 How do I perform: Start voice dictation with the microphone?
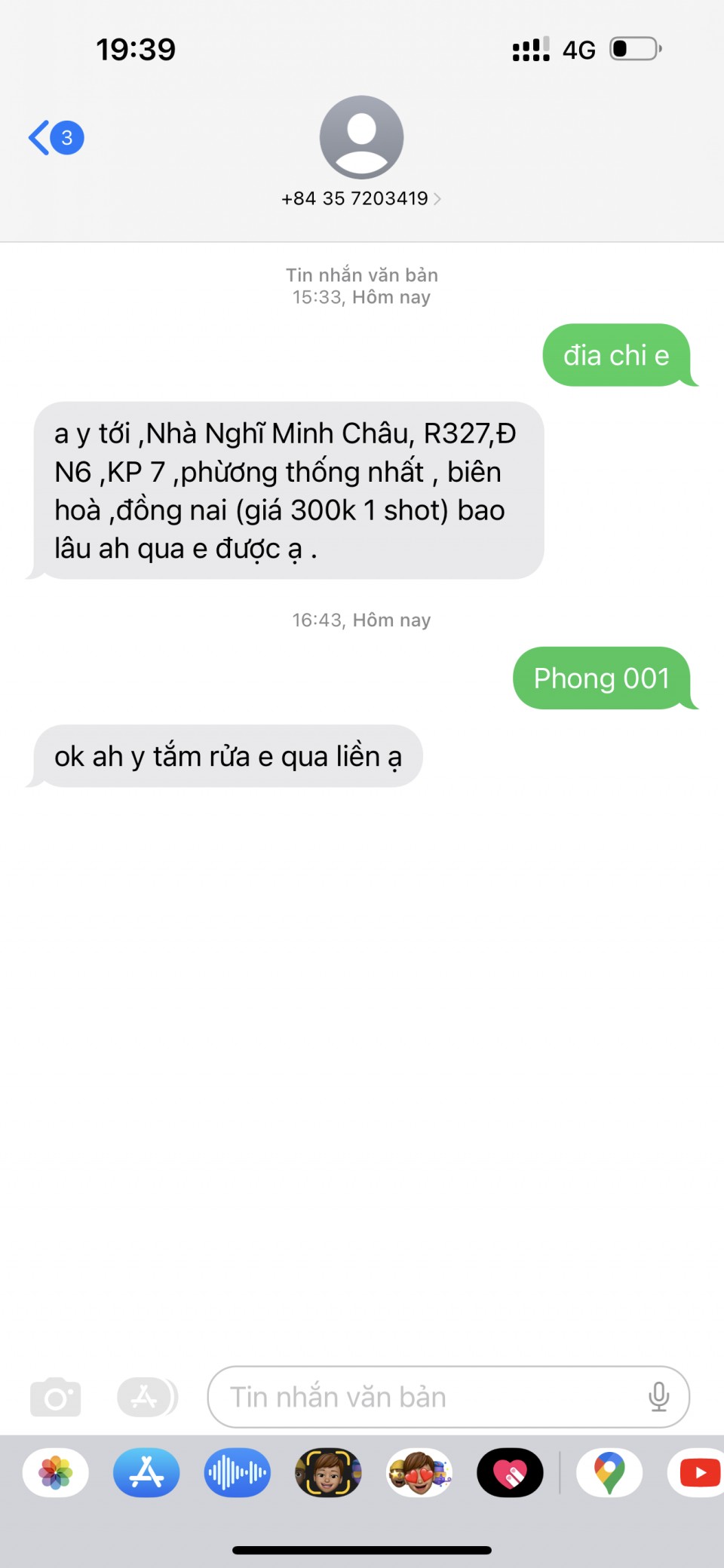(x=658, y=1398)
